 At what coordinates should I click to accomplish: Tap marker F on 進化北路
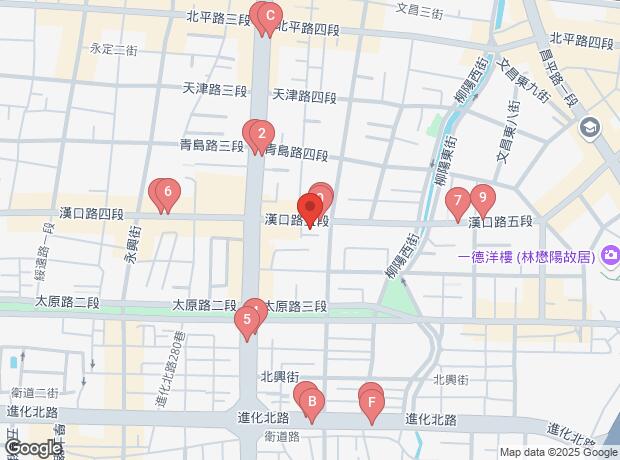pyautogui.click(x=372, y=404)
